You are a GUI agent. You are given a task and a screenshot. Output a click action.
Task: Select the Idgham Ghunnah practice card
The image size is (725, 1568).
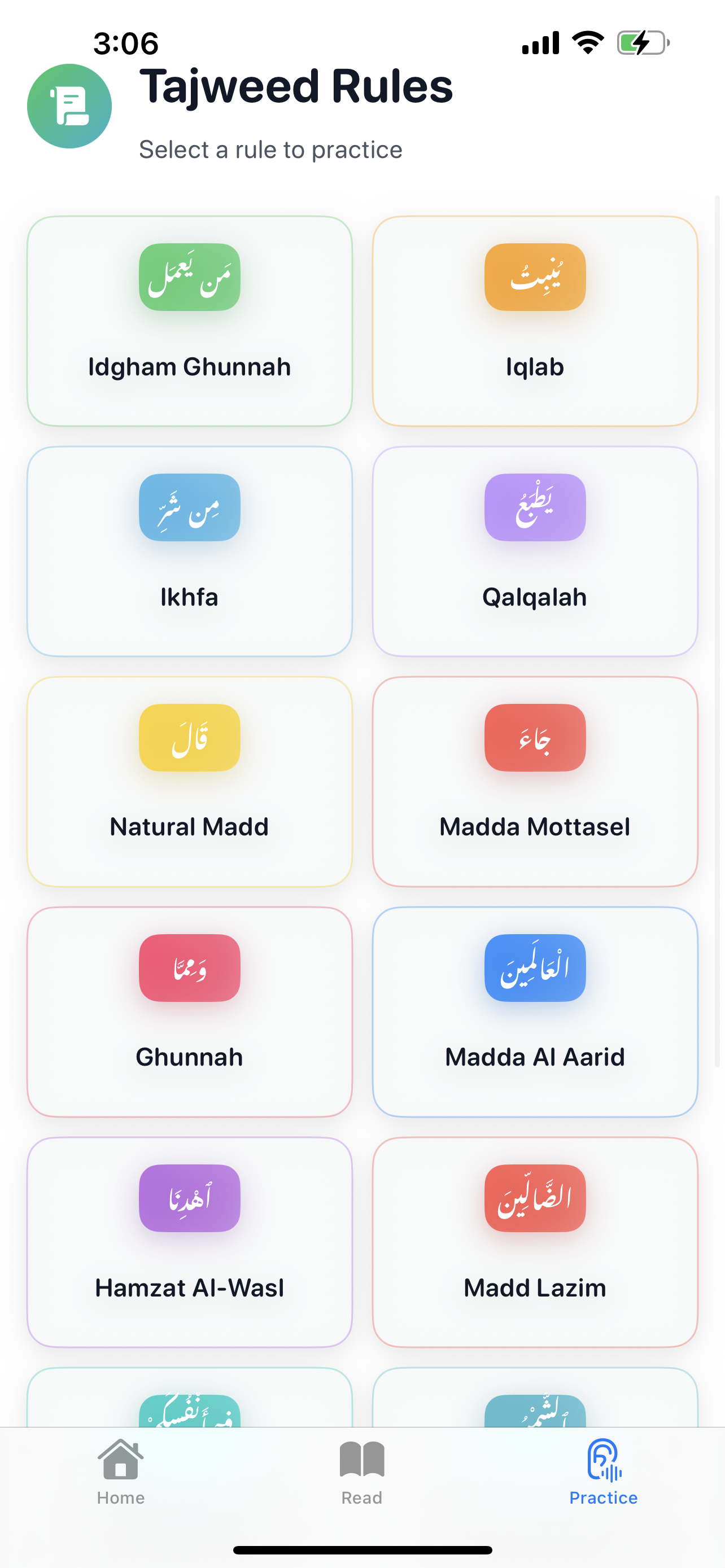pyautogui.click(x=189, y=321)
